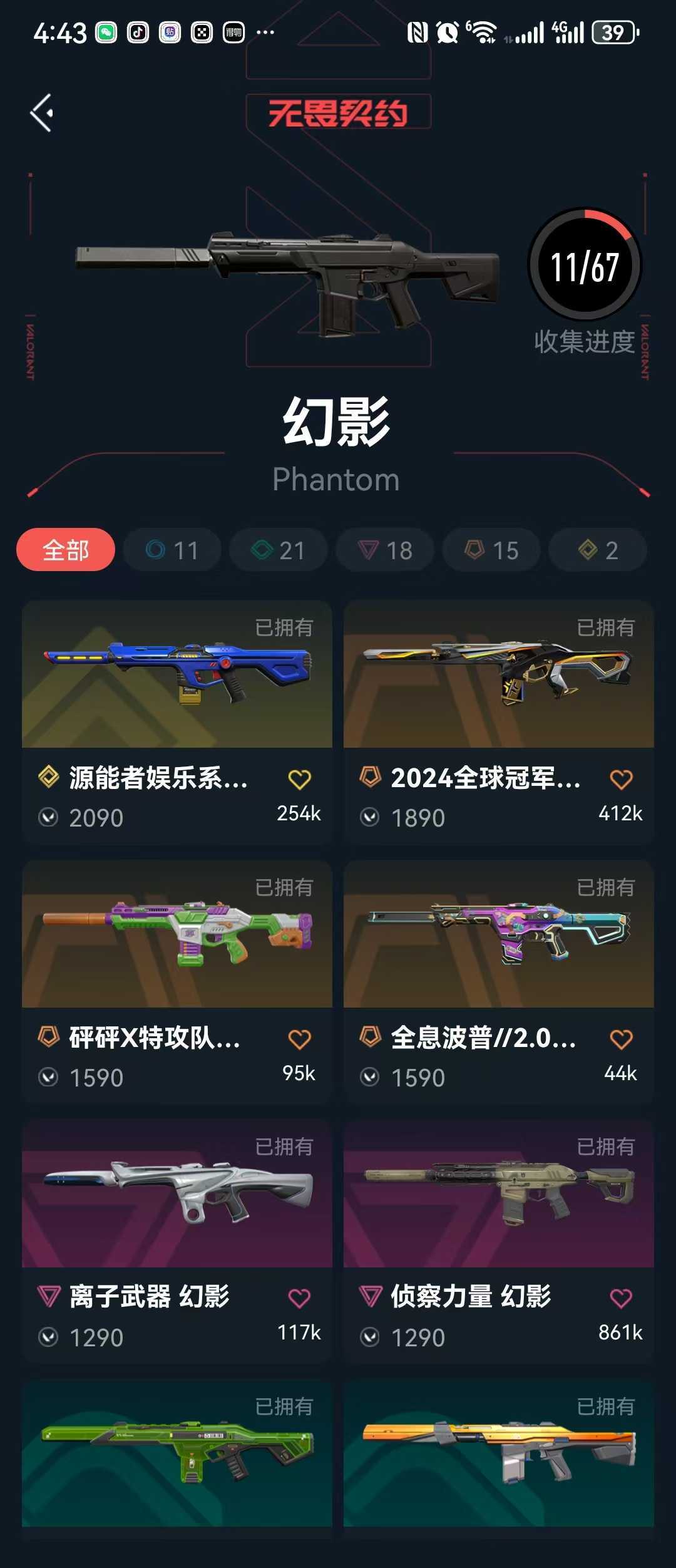
Task: Like the 源能者娱乐系 skin
Action: point(299,780)
